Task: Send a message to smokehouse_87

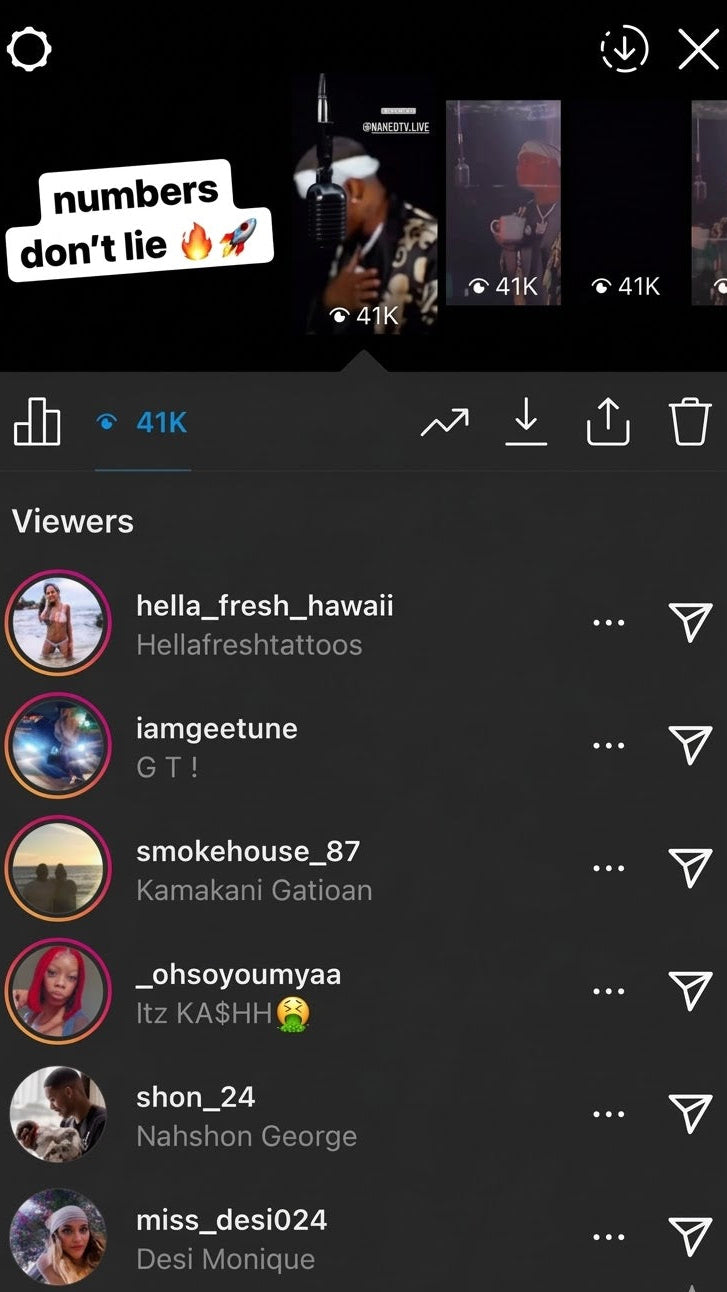Action: [x=690, y=868]
